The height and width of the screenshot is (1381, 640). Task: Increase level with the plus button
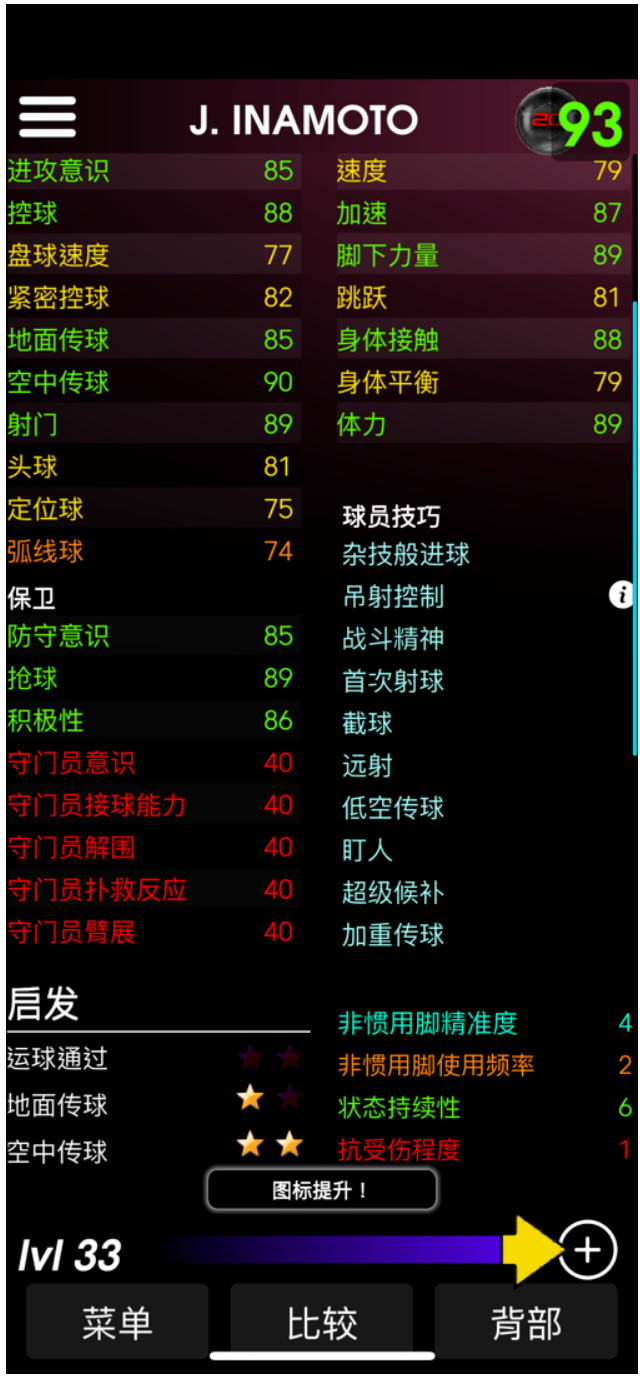tap(587, 1251)
